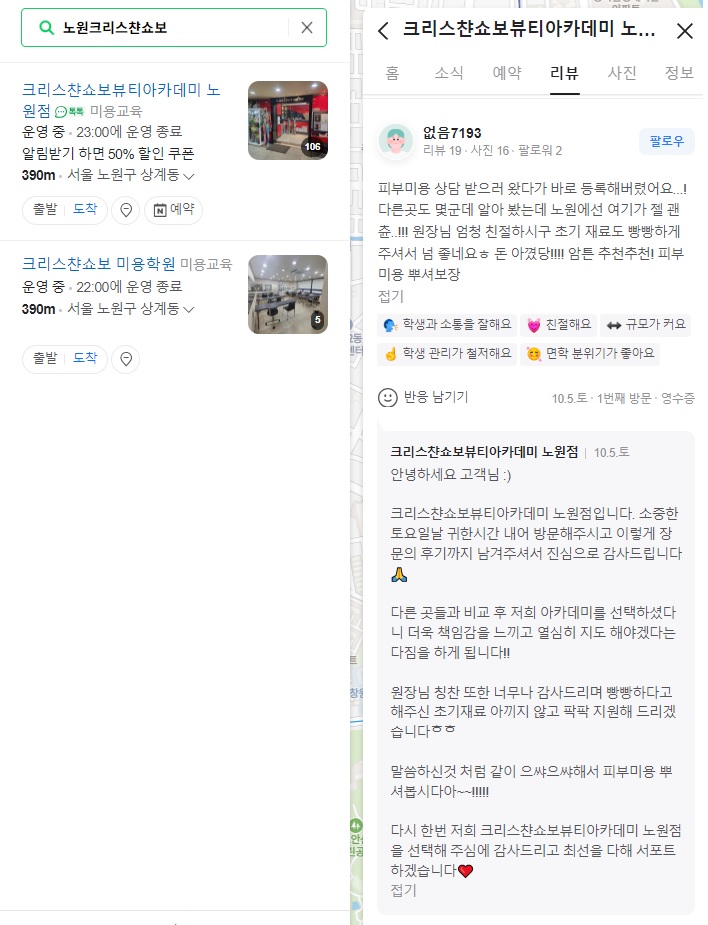Viewport: 708px width, 925px height.
Task: Tap the search box with 노원크리스챤쇼보
Action: 170,28
